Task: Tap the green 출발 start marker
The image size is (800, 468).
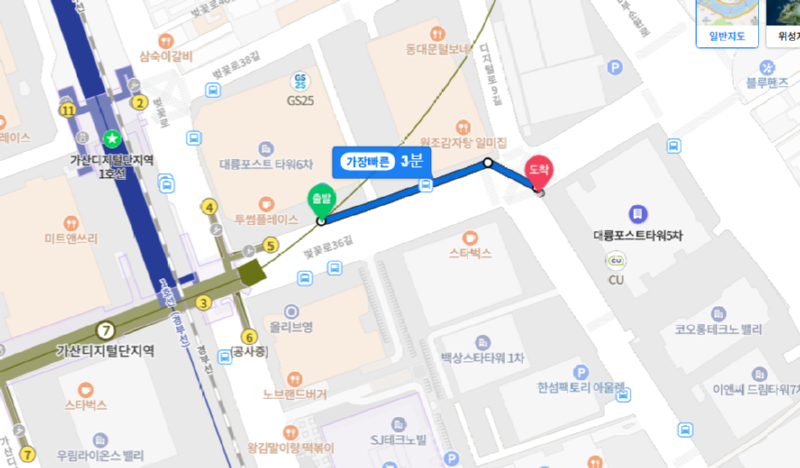Action: (320, 198)
